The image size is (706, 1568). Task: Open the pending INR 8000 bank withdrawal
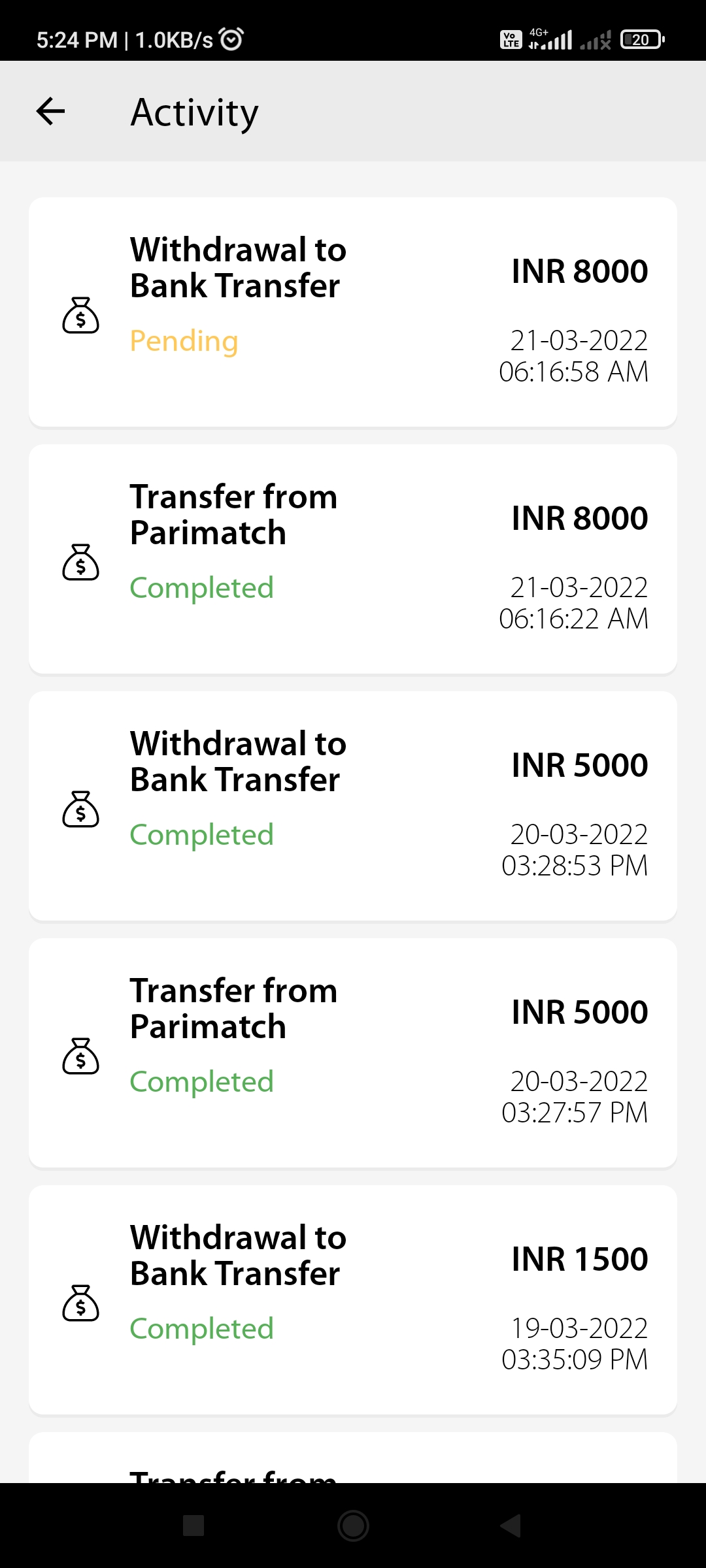coord(353,312)
